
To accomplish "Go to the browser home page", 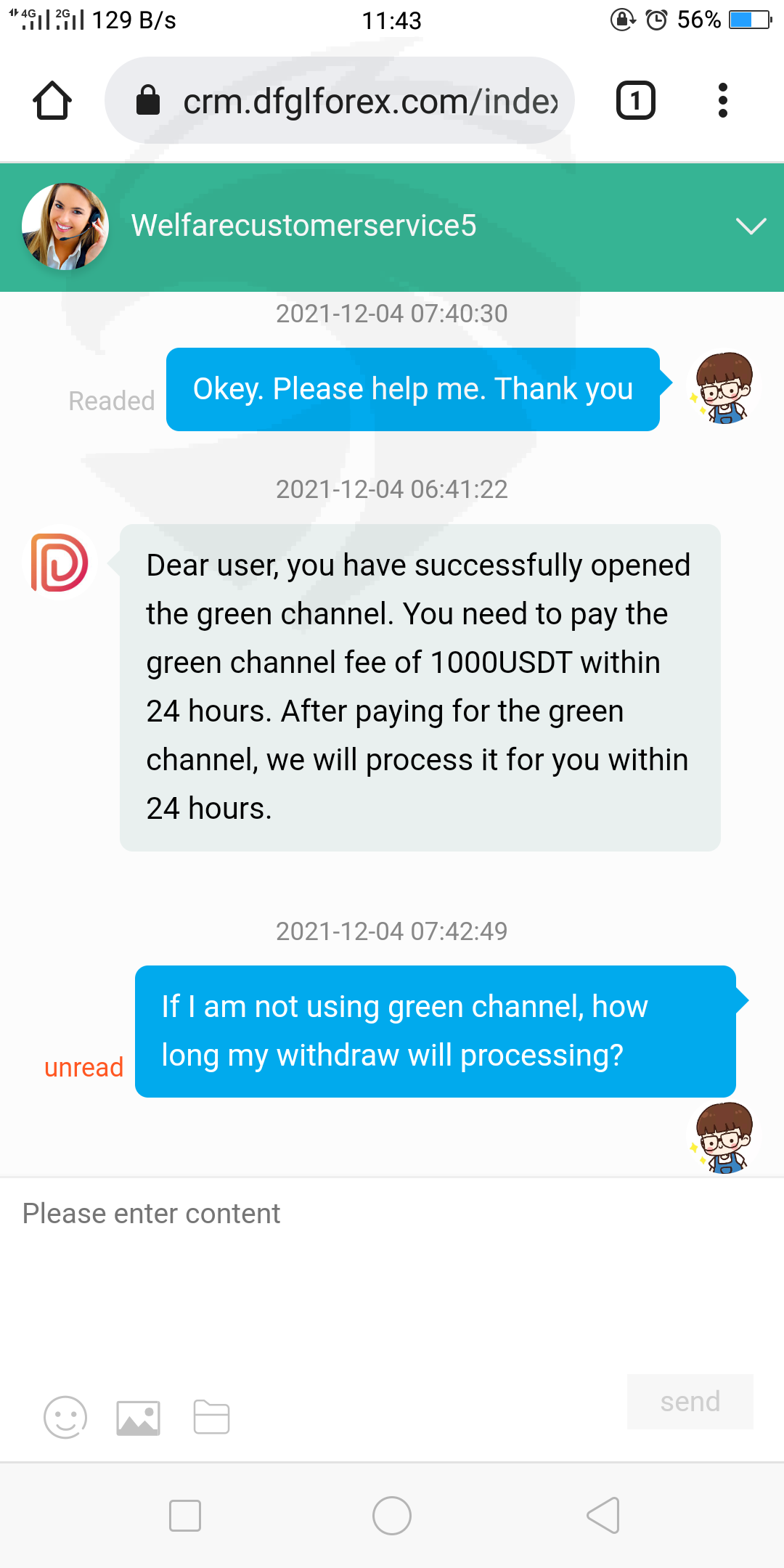I will coord(52,100).
